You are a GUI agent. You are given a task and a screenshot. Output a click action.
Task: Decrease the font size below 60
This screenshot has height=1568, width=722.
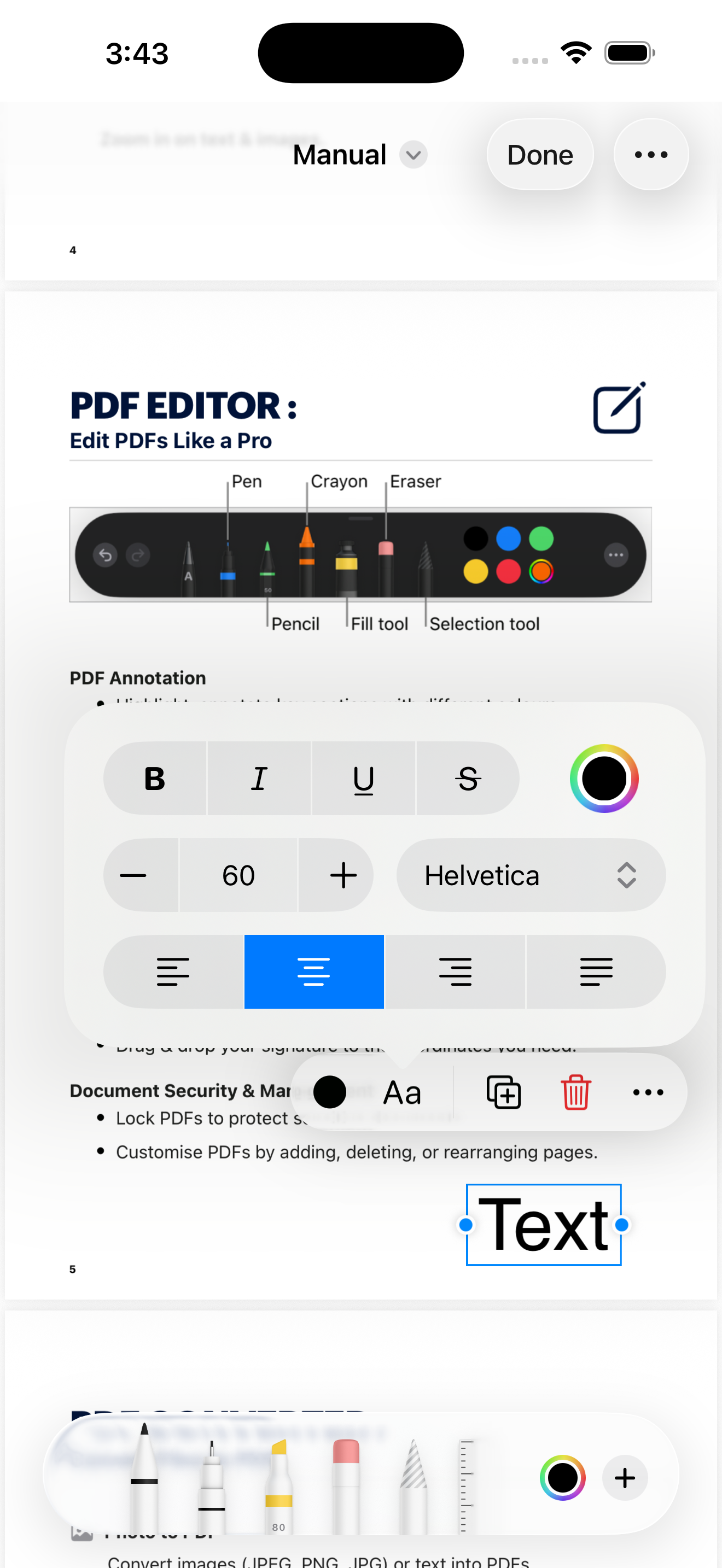click(x=133, y=875)
